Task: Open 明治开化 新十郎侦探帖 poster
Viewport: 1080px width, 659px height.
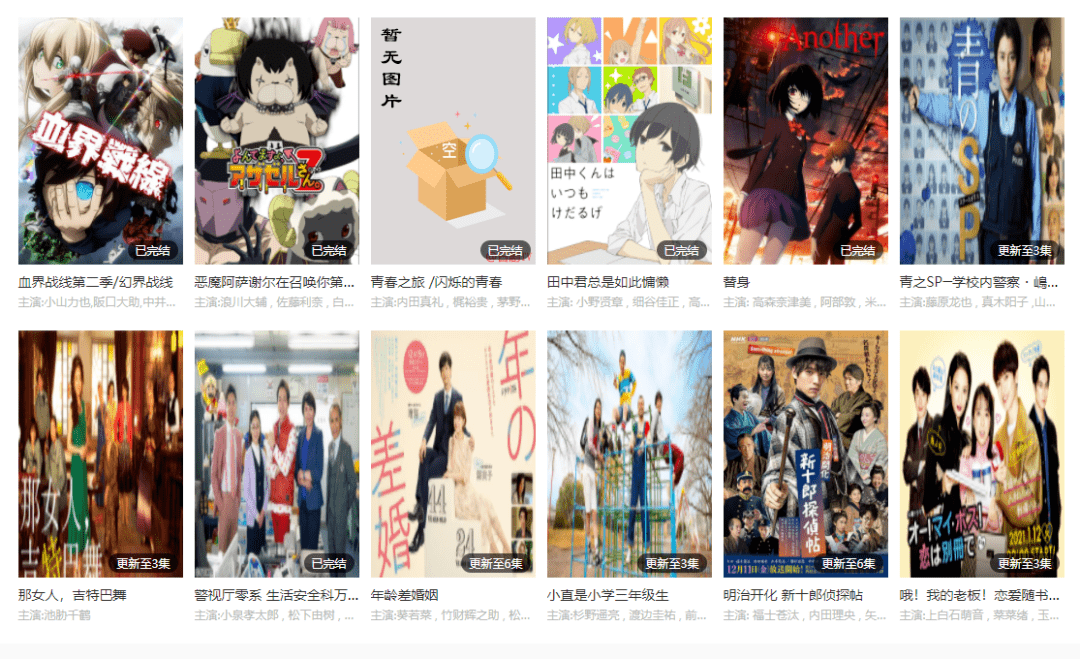Action: [x=805, y=453]
